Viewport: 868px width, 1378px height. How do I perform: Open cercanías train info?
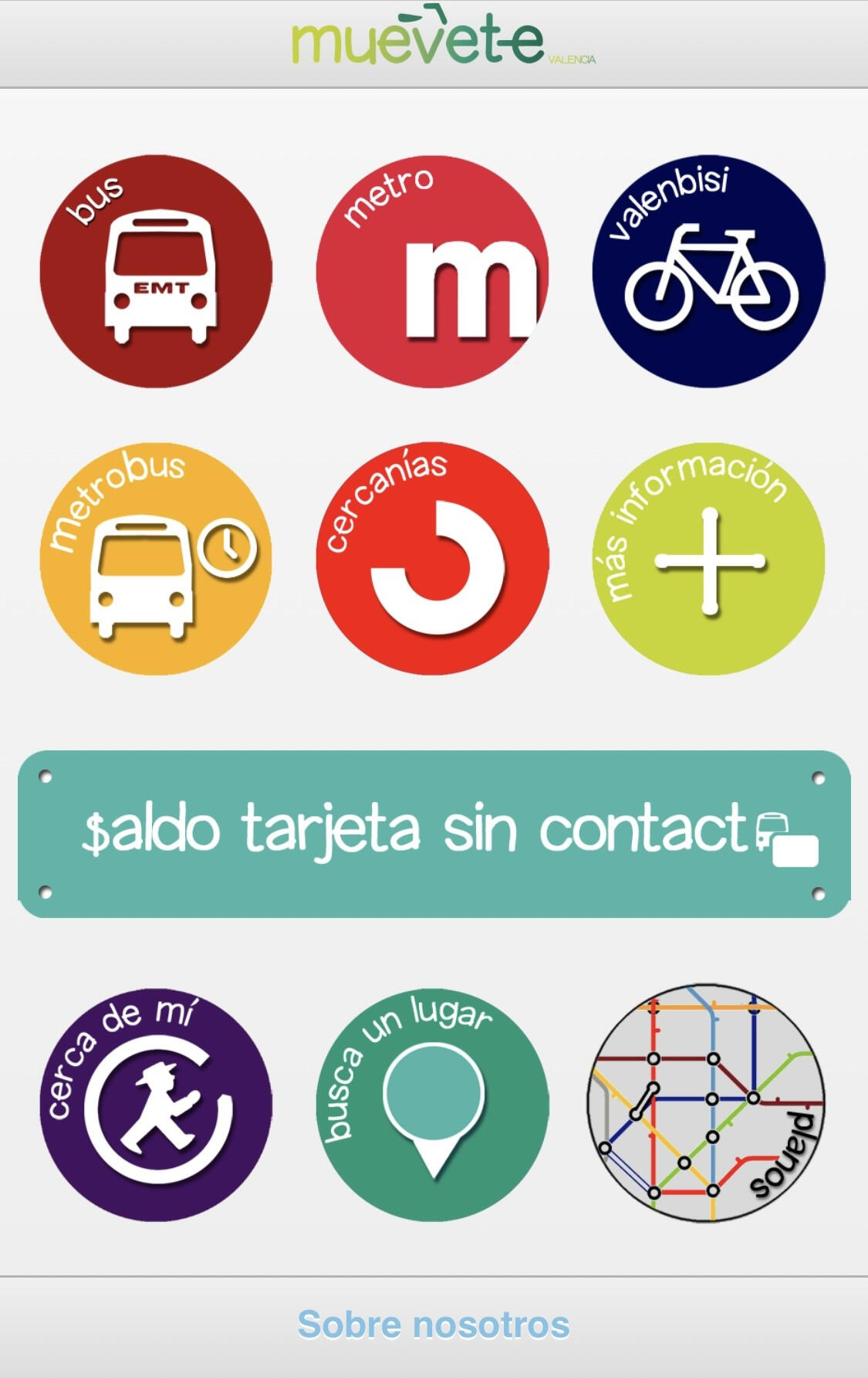click(432, 559)
